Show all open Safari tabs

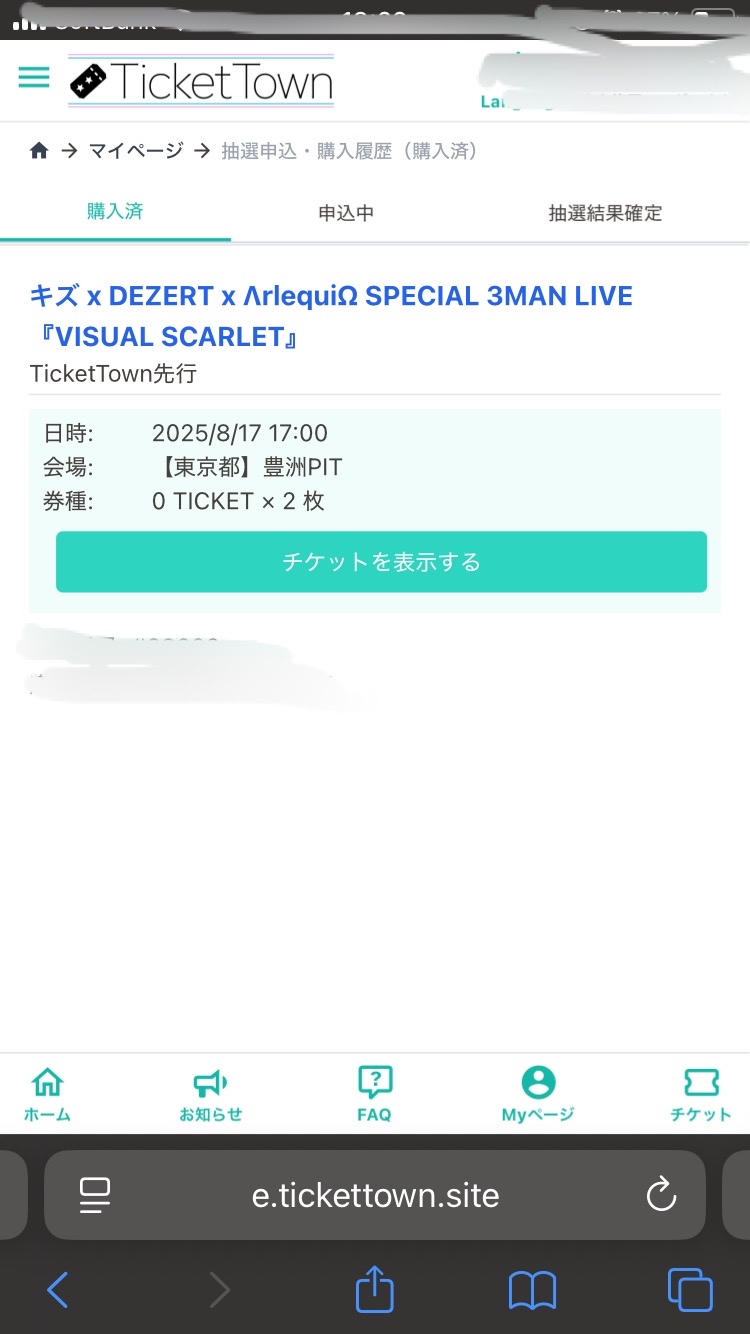point(690,1290)
